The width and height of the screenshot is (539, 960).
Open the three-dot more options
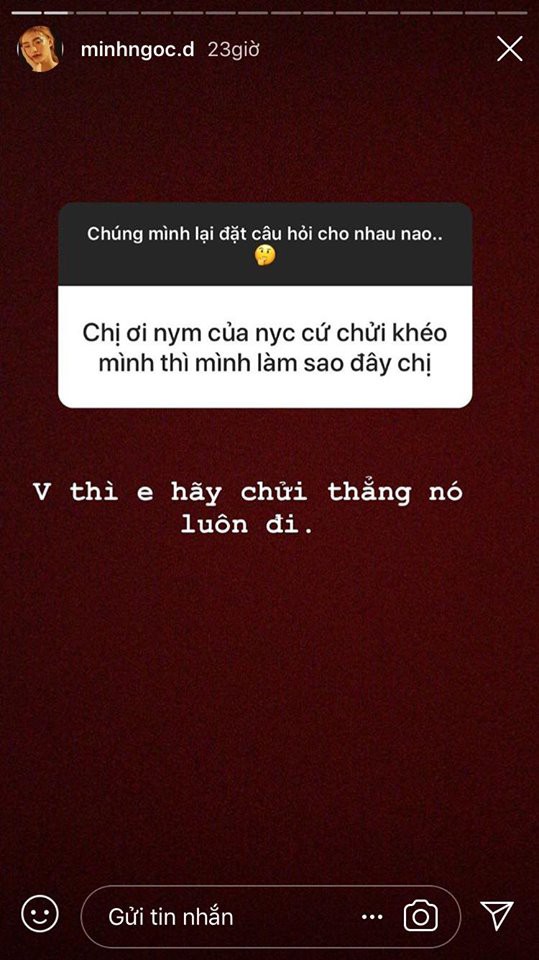(372, 917)
